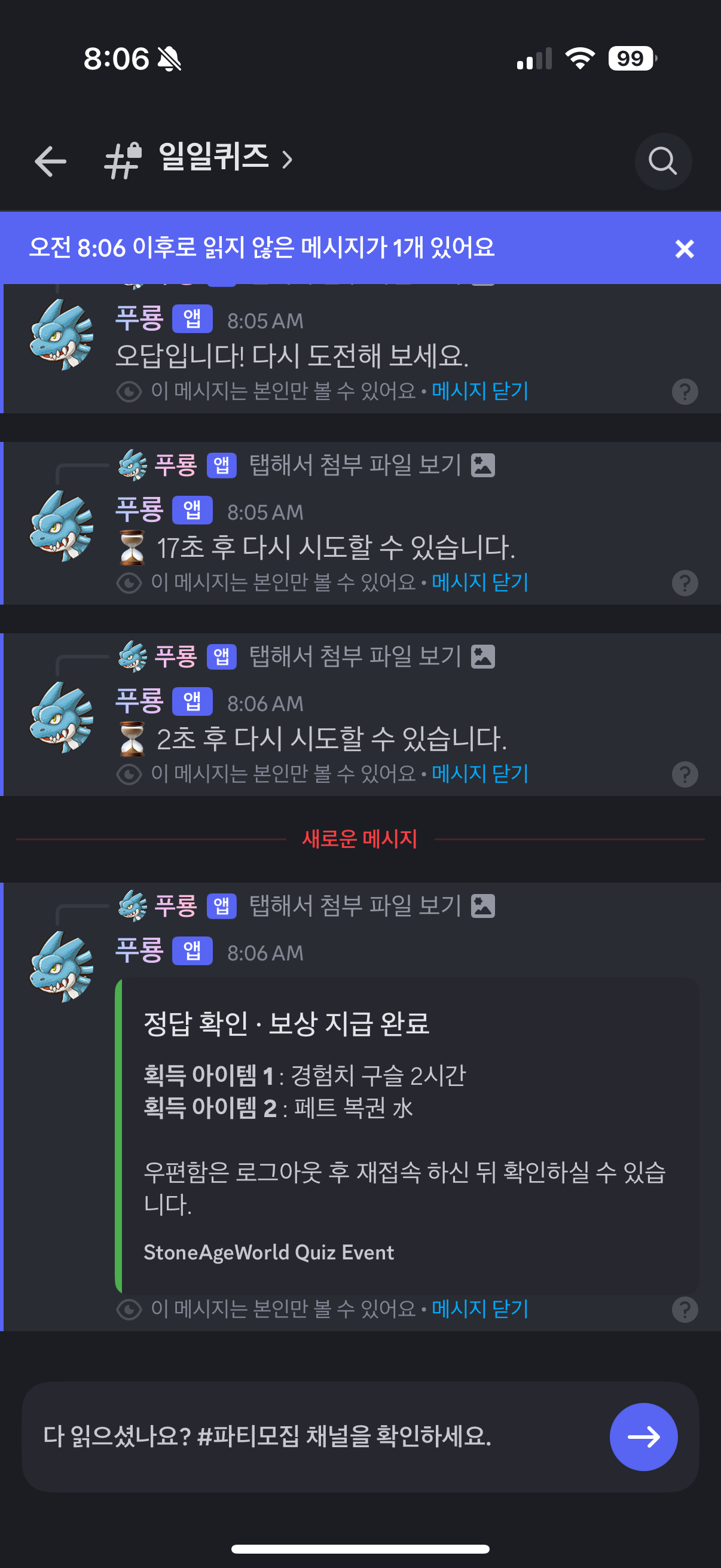721x1568 pixels.
Task: Open help icon beside the 오답입니다 message
Action: point(685,391)
